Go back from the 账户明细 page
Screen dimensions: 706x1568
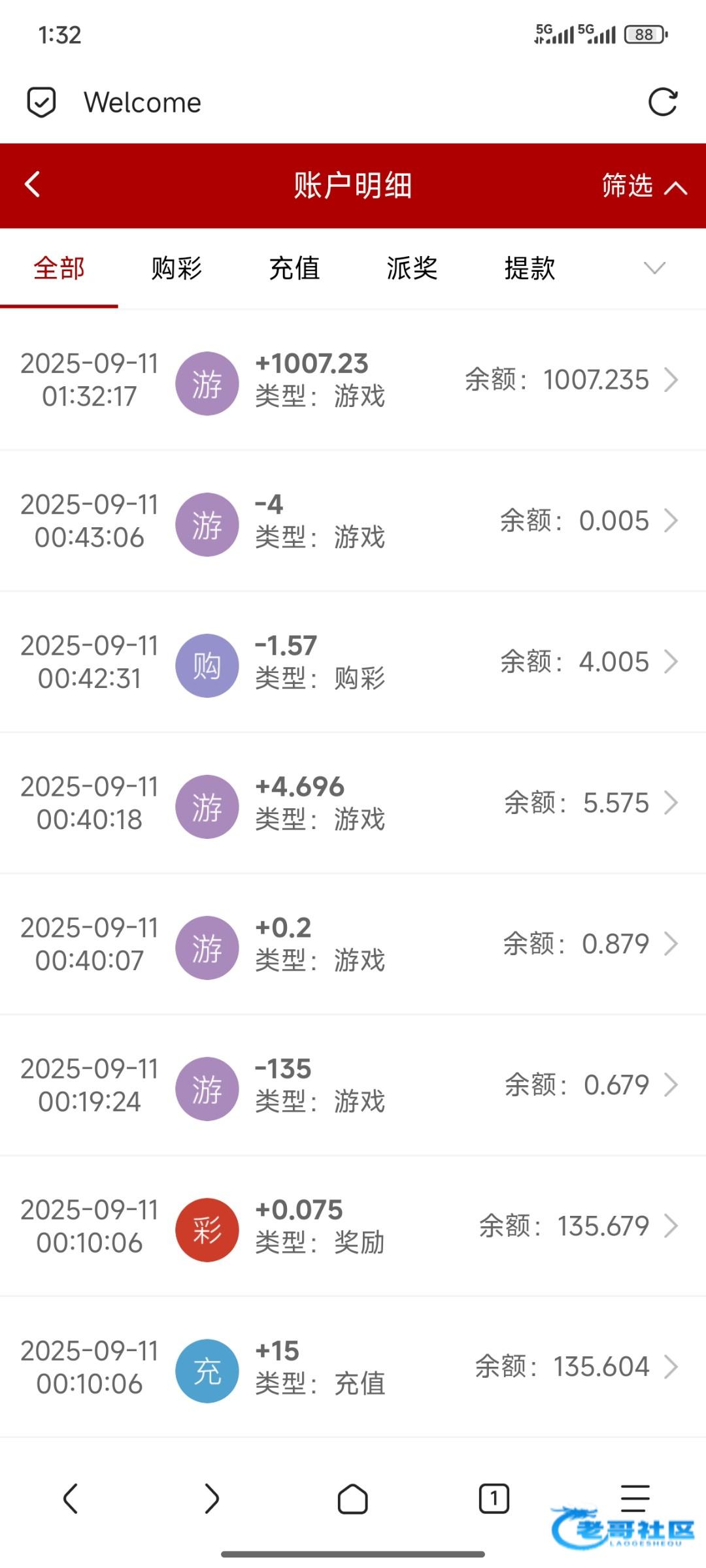(x=33, y=185)
